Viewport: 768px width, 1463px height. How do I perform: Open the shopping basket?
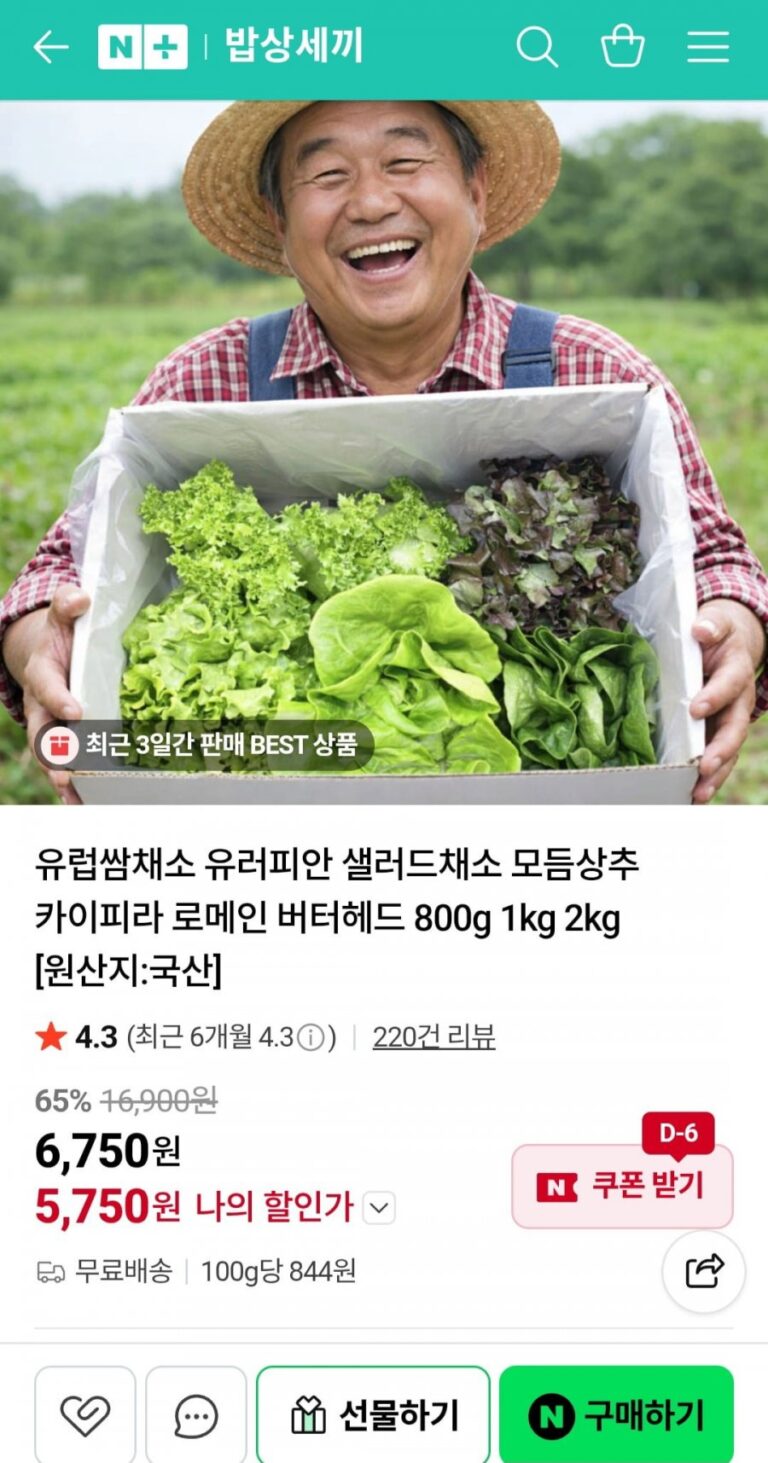622,47
